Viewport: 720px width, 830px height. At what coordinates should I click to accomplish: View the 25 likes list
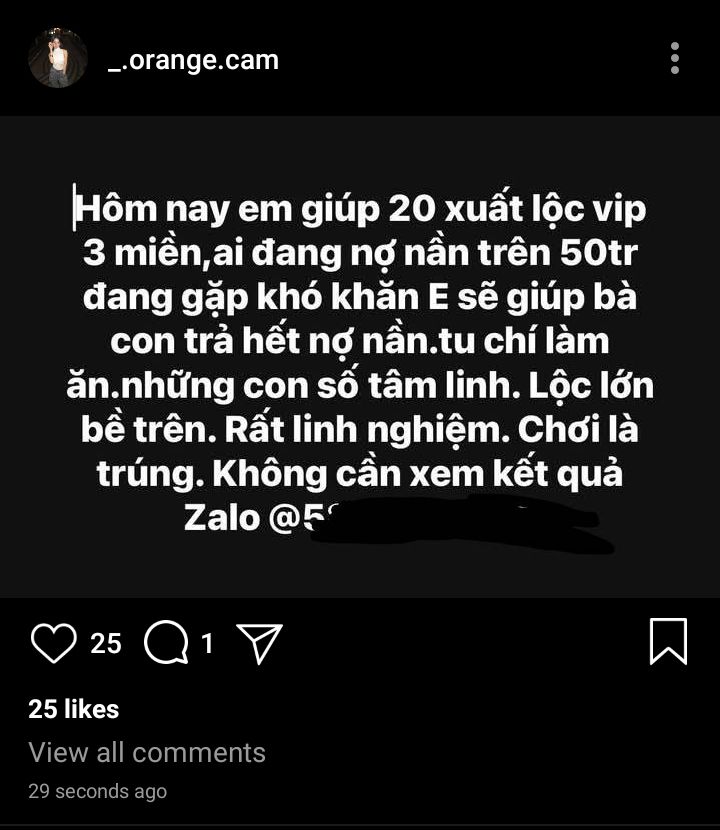[x=73, y=709]
